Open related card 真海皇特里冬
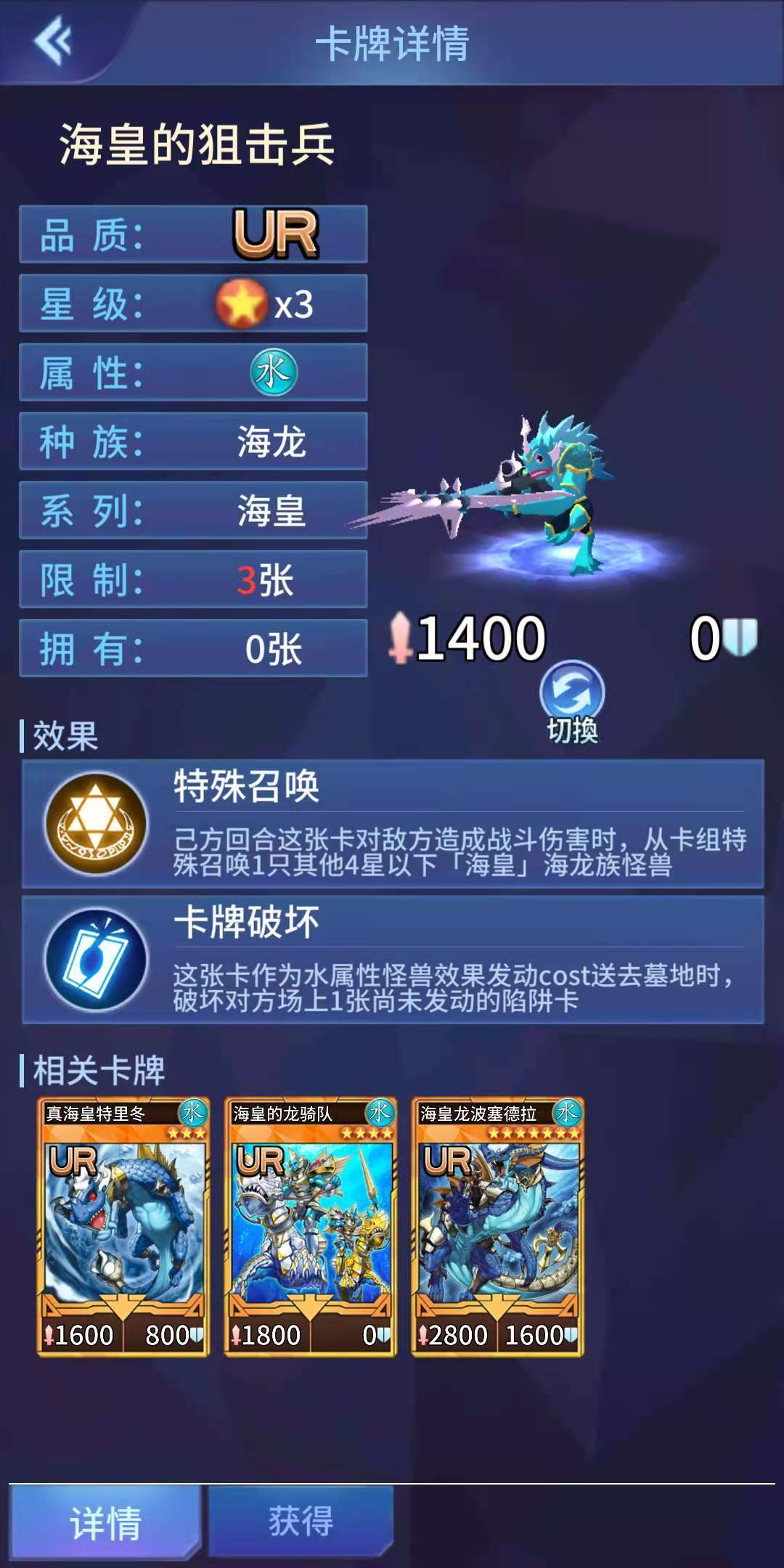 coord(123,1225)
